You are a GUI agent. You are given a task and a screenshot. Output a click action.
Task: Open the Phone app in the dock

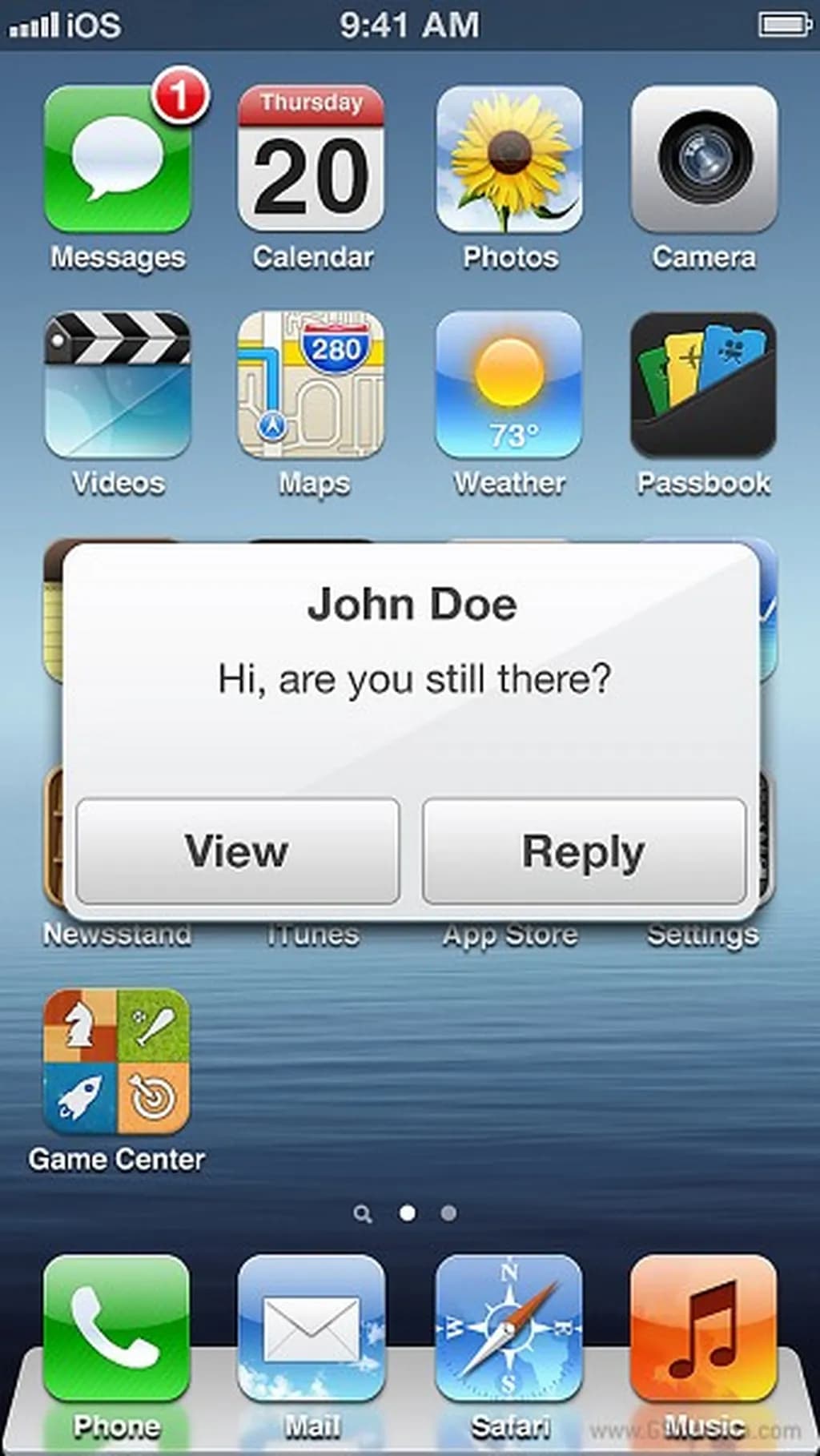(x=117, y=1328)
